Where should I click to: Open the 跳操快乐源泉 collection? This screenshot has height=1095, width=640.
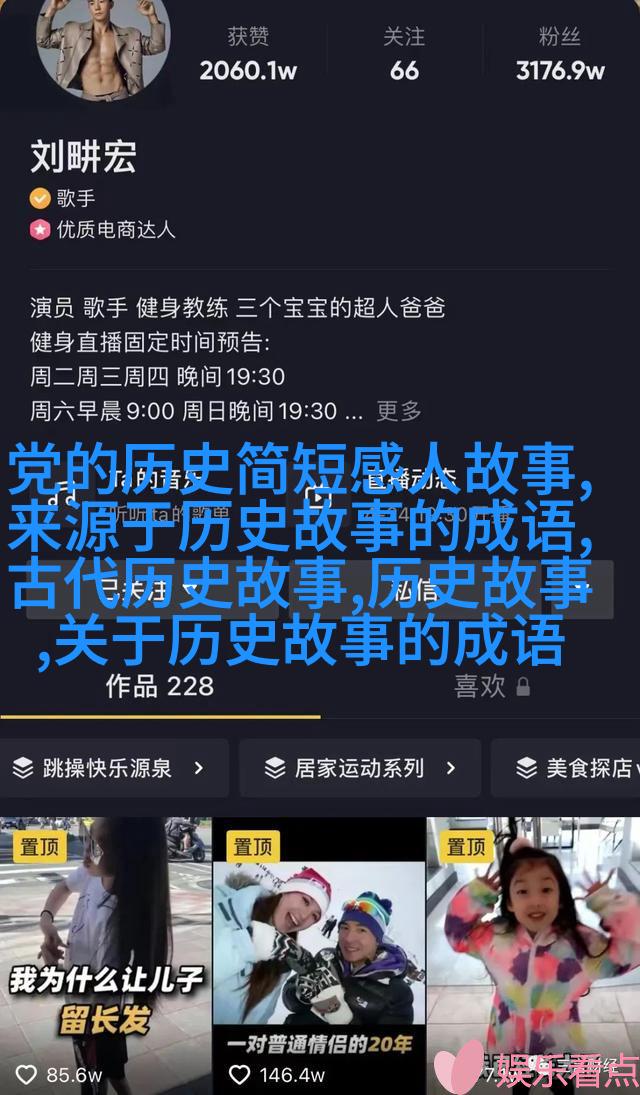point(110,768)
